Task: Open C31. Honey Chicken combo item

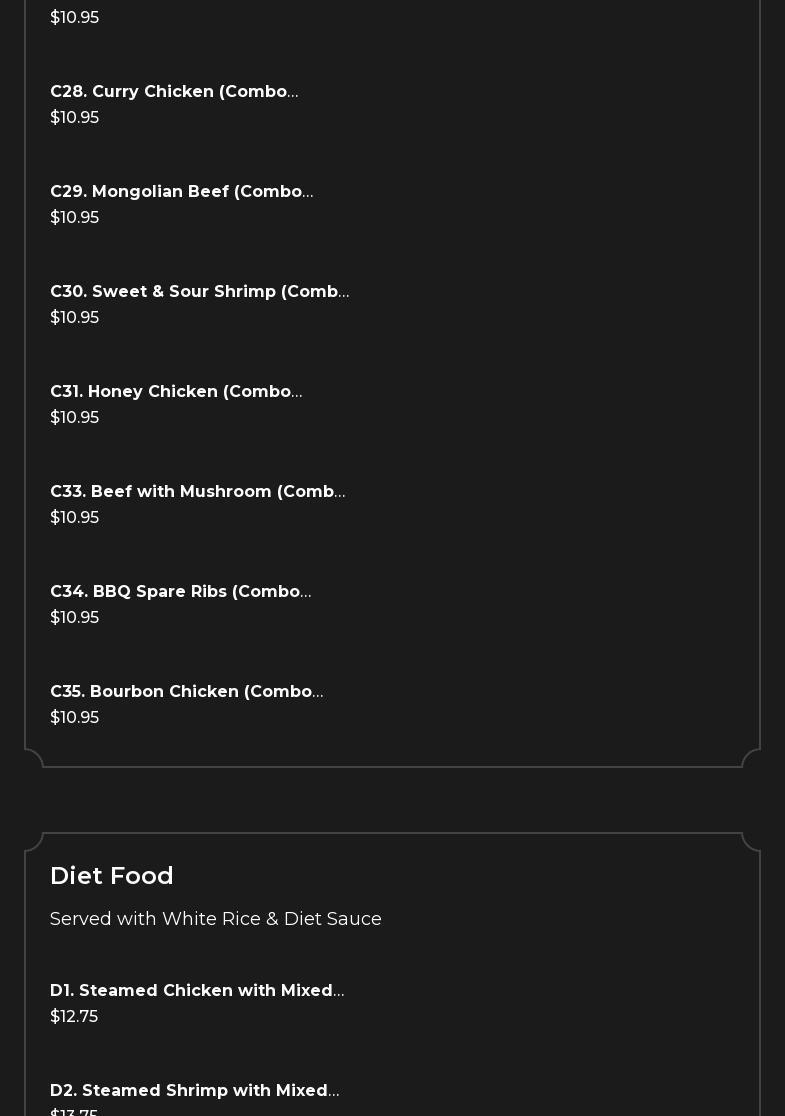Action: [176, 392]
